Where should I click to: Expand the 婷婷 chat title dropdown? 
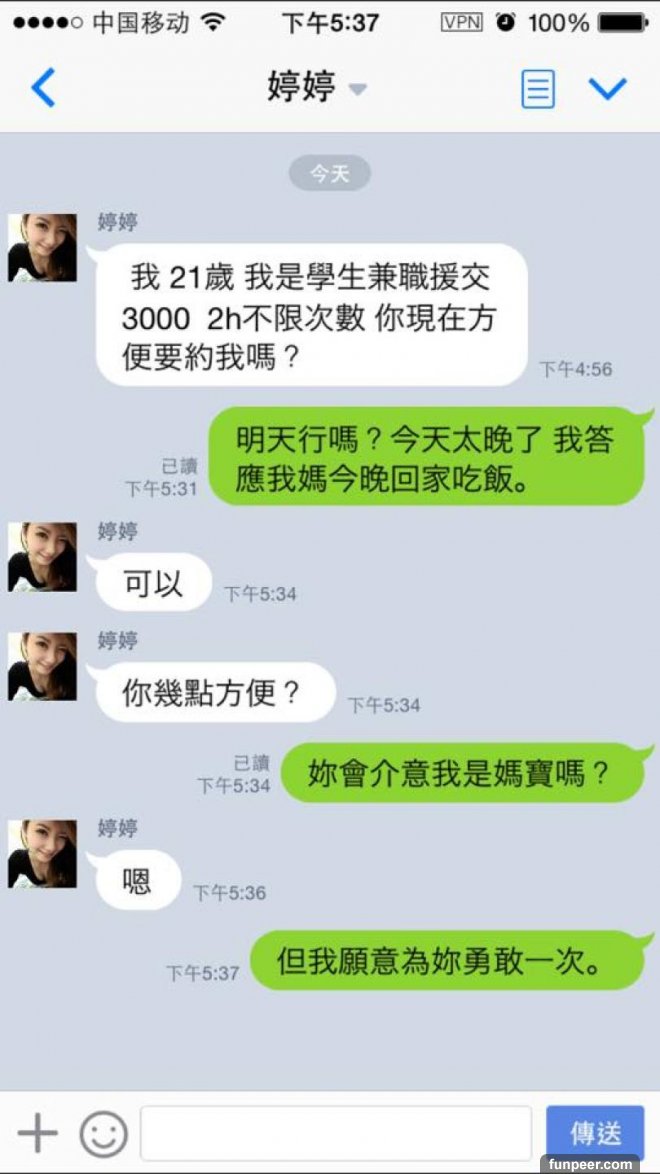coord(357,90)
